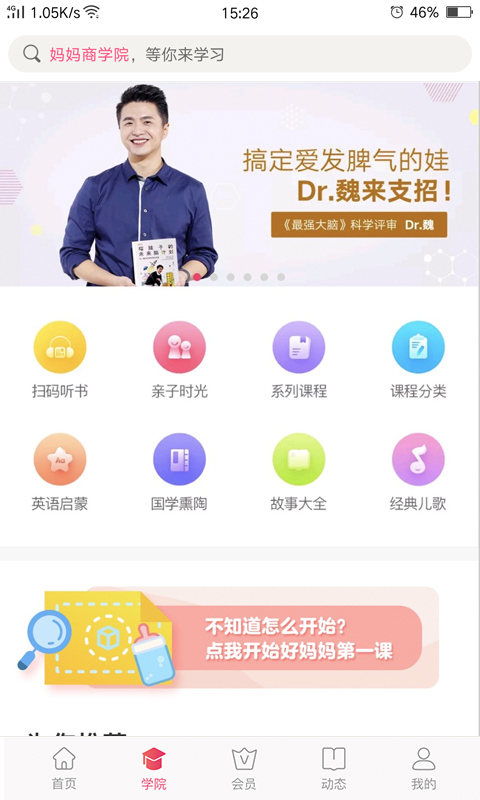Start the 好妈妈第一课 banner
The height and width of the screenshot is (800, 480).
pyautogui.click(x=228, y=638)
